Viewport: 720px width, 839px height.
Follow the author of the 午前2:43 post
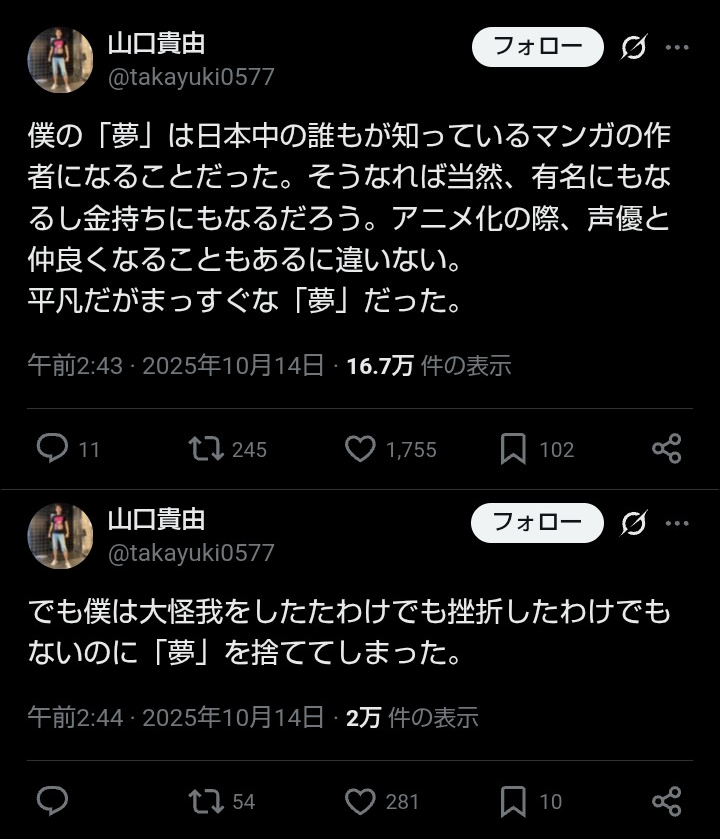(x=537, y=47)
